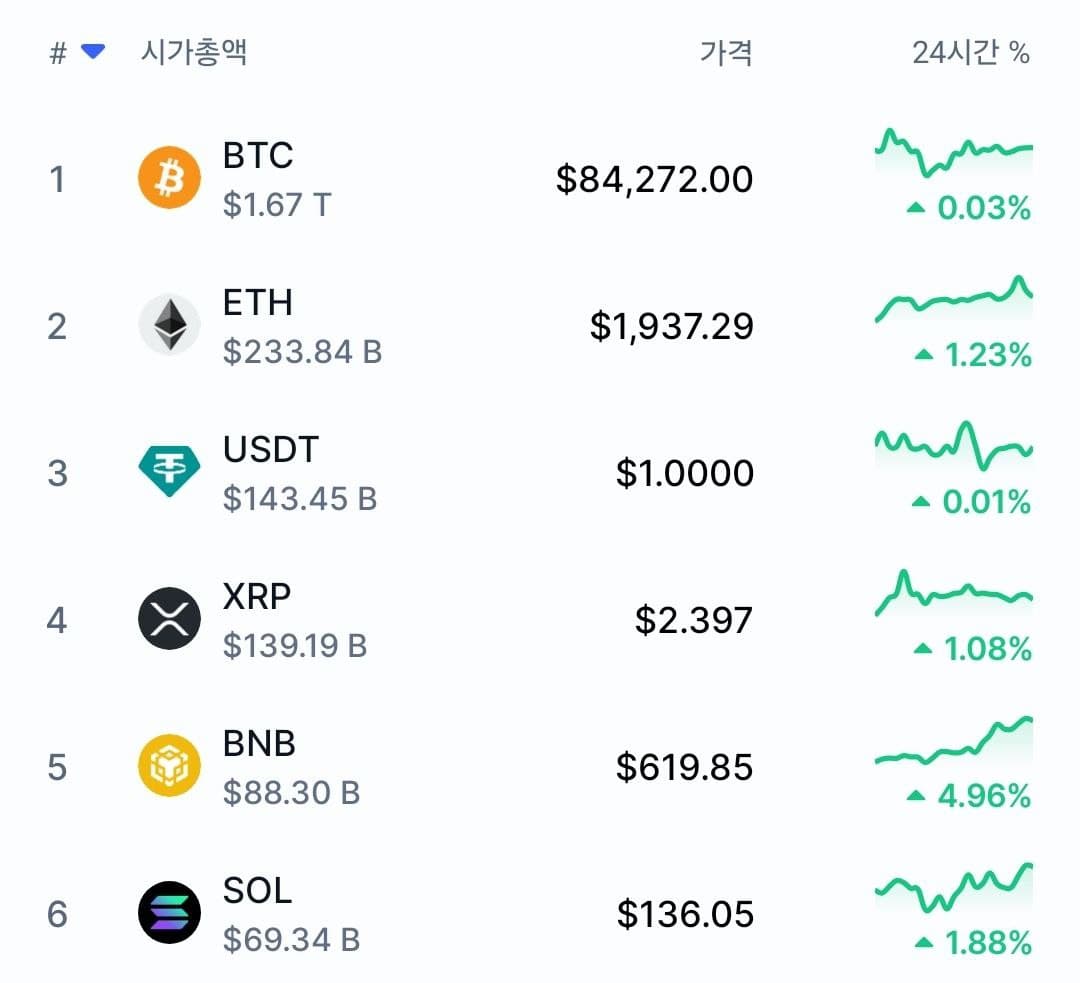View SOL coin details
Screen dimensions: 1080x983
click(x=257, y=892)
